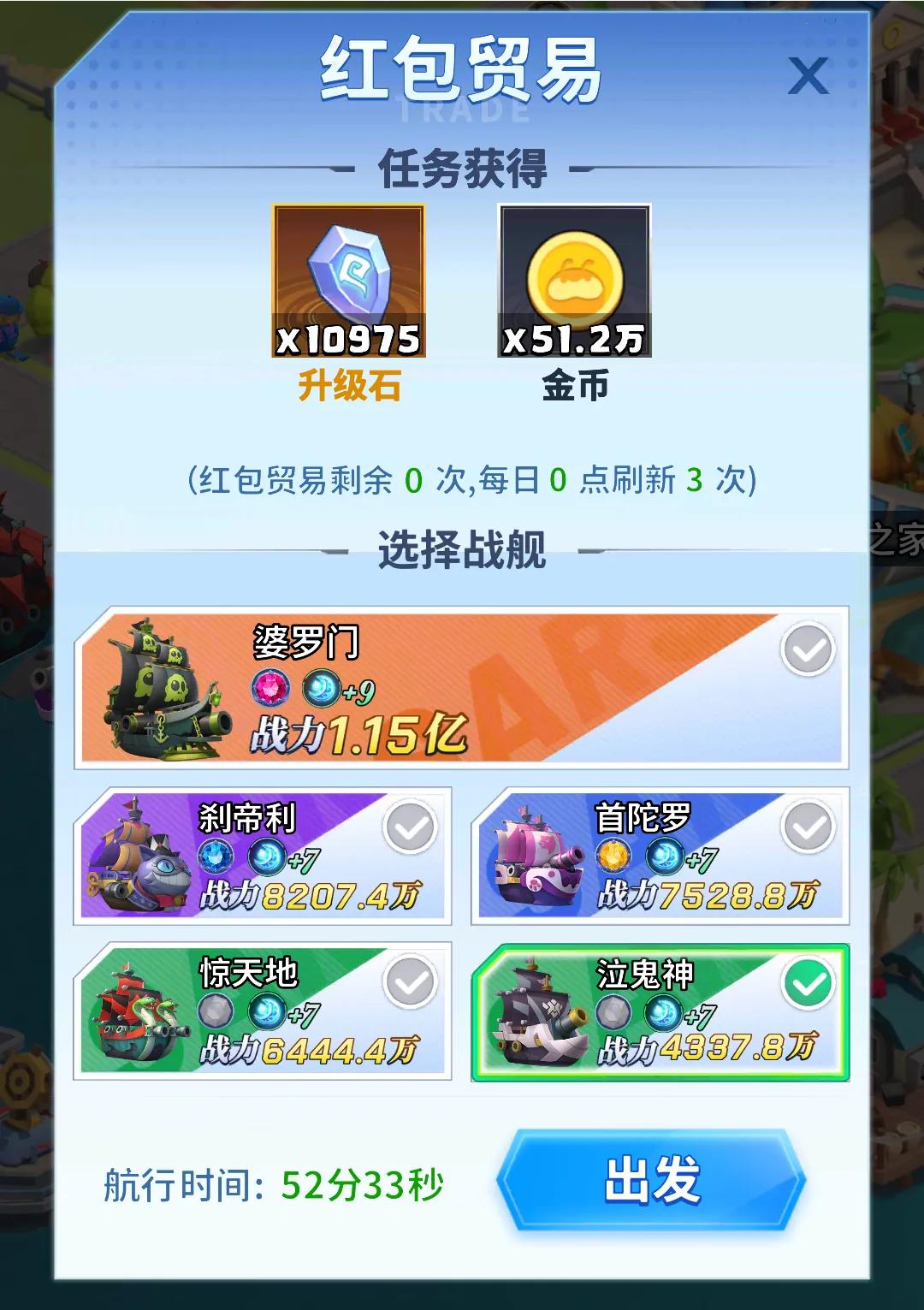Enable the 刹帝利 warship selection

pyautogui.click(x=410, y=827)
